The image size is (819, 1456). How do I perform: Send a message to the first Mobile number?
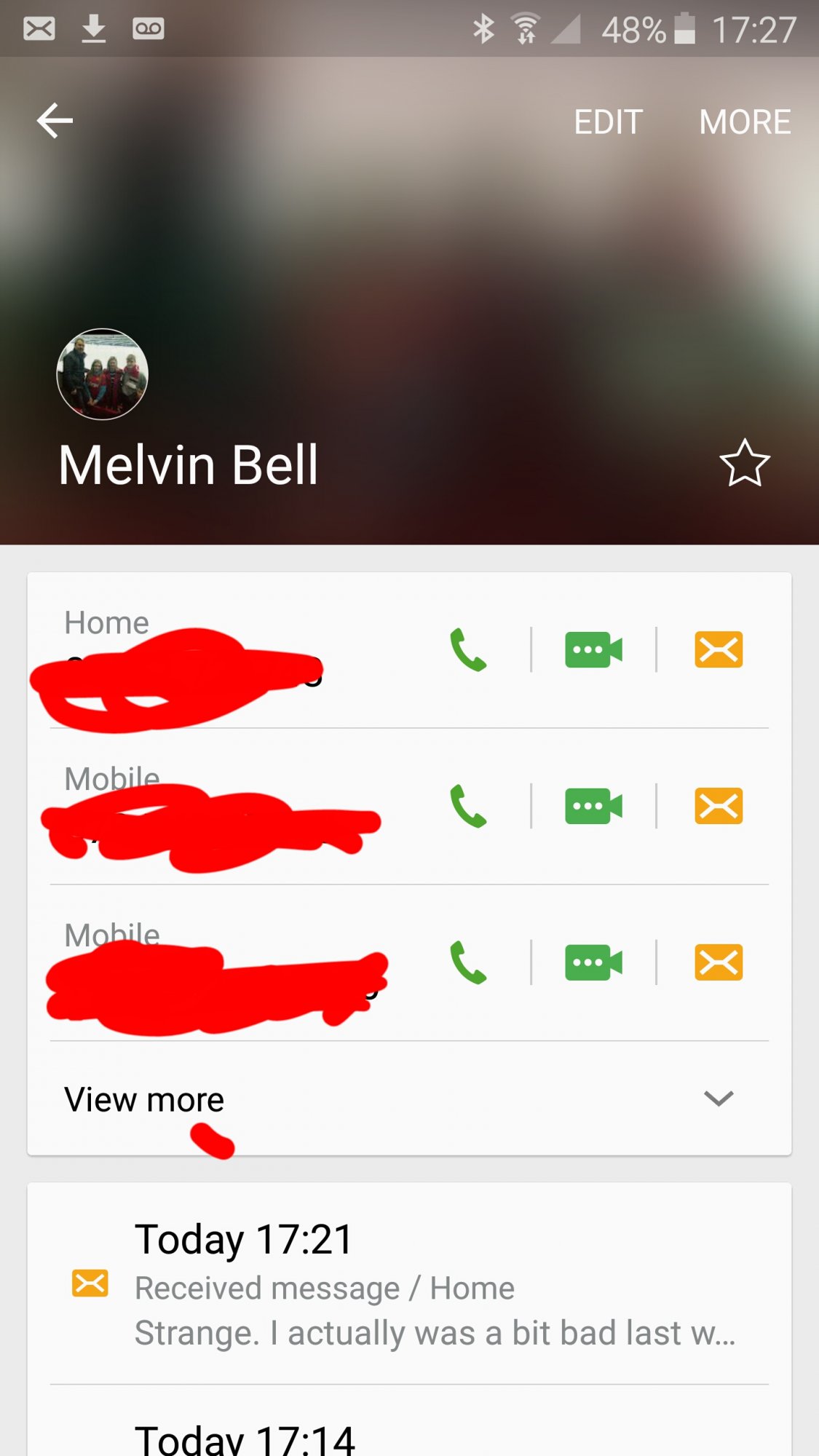(x=719, y=806)
